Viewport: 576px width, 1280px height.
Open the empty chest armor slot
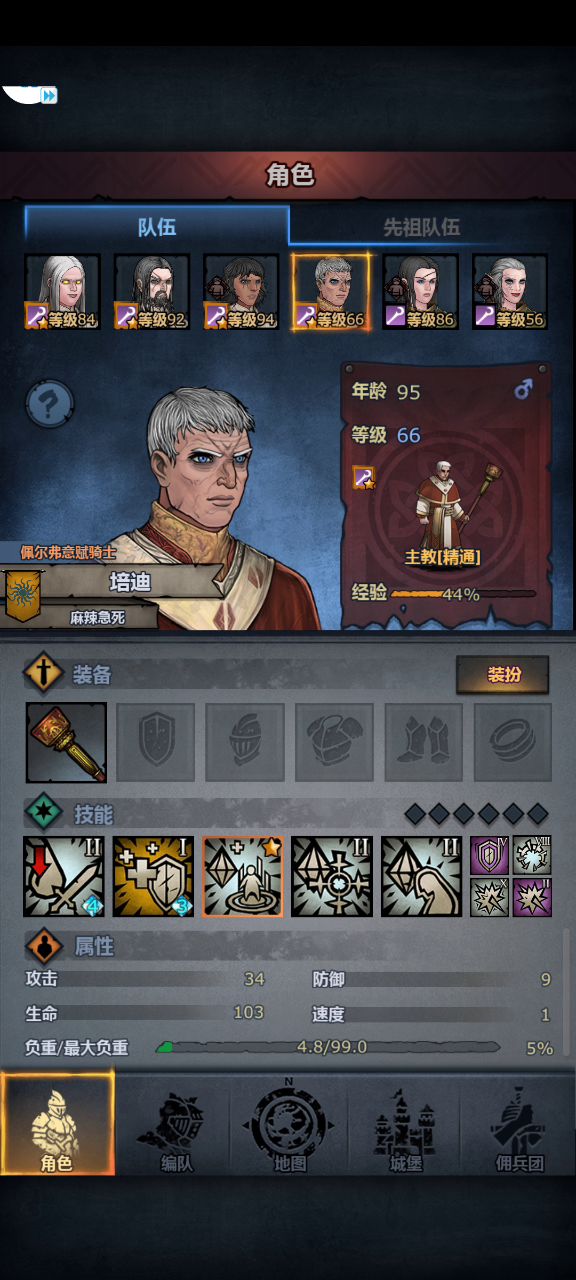coord(334,742)
